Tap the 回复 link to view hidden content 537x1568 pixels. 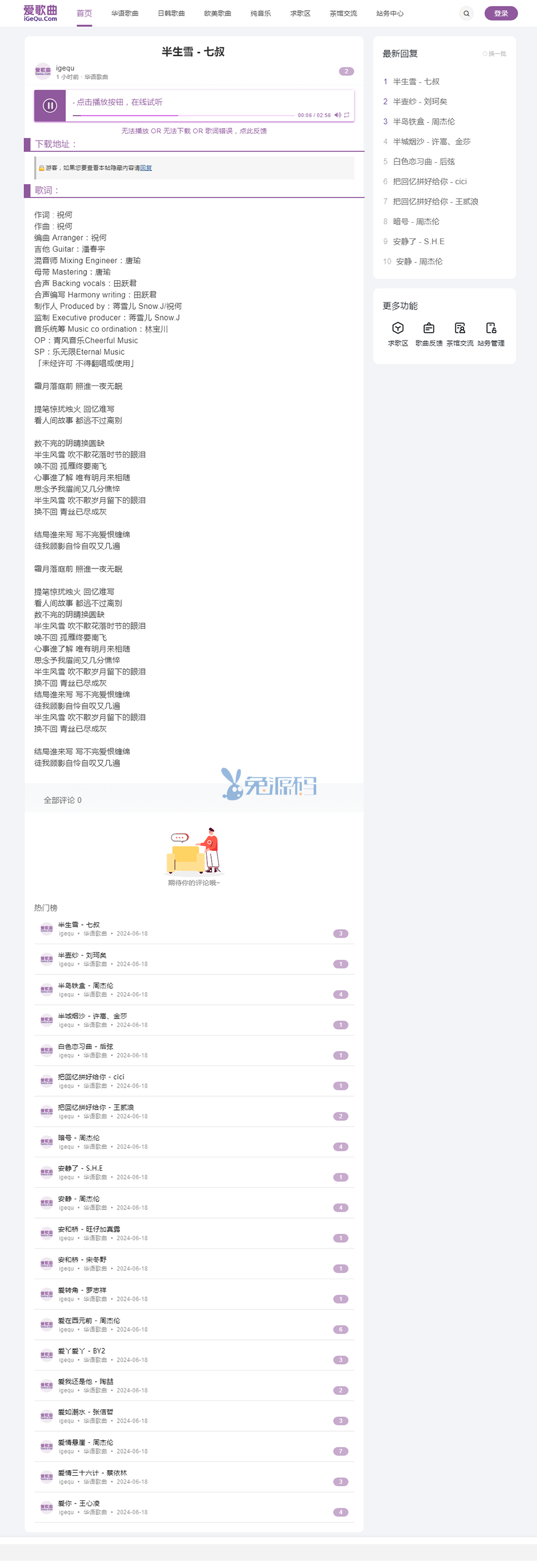point(146,168)
